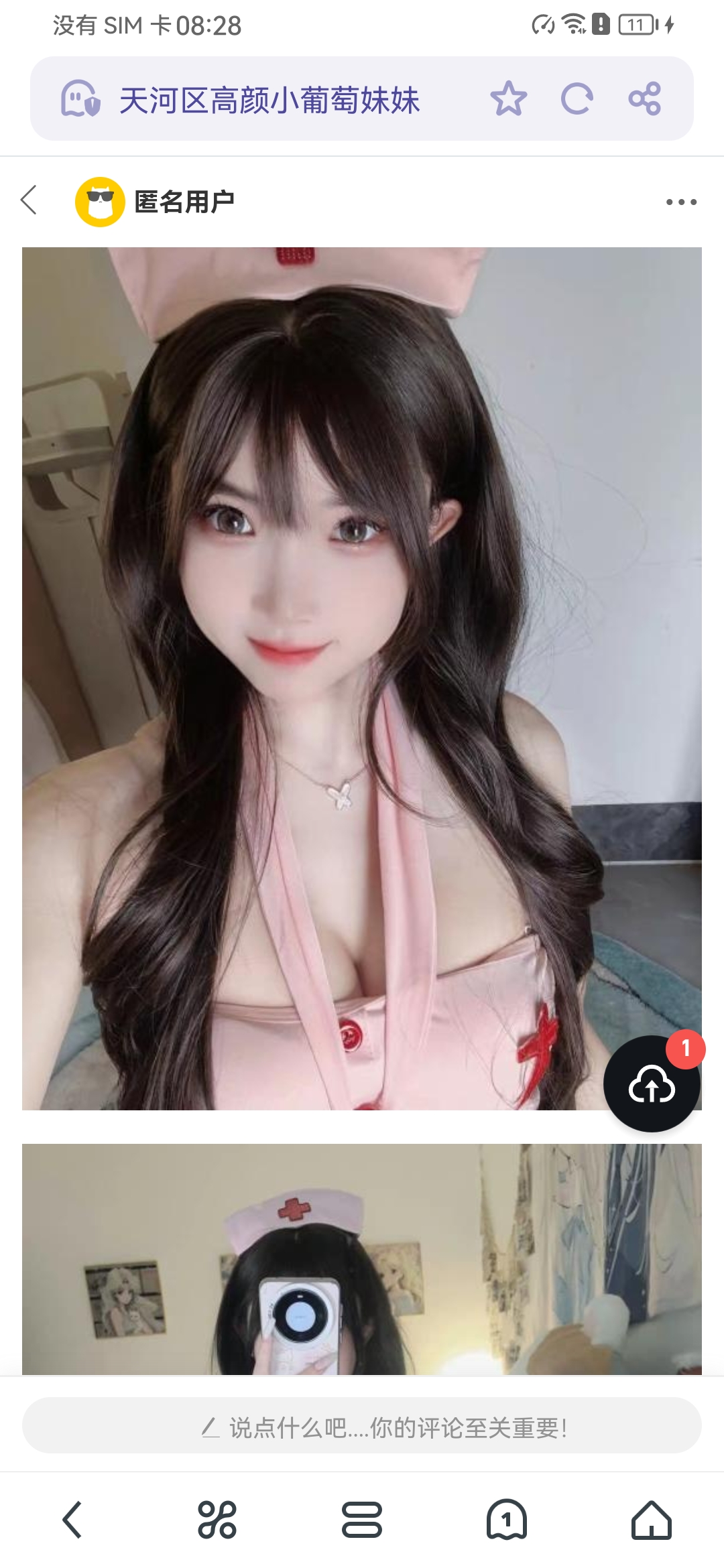
Task: Go to the browser home page
Action: (x=652, y=1520)
